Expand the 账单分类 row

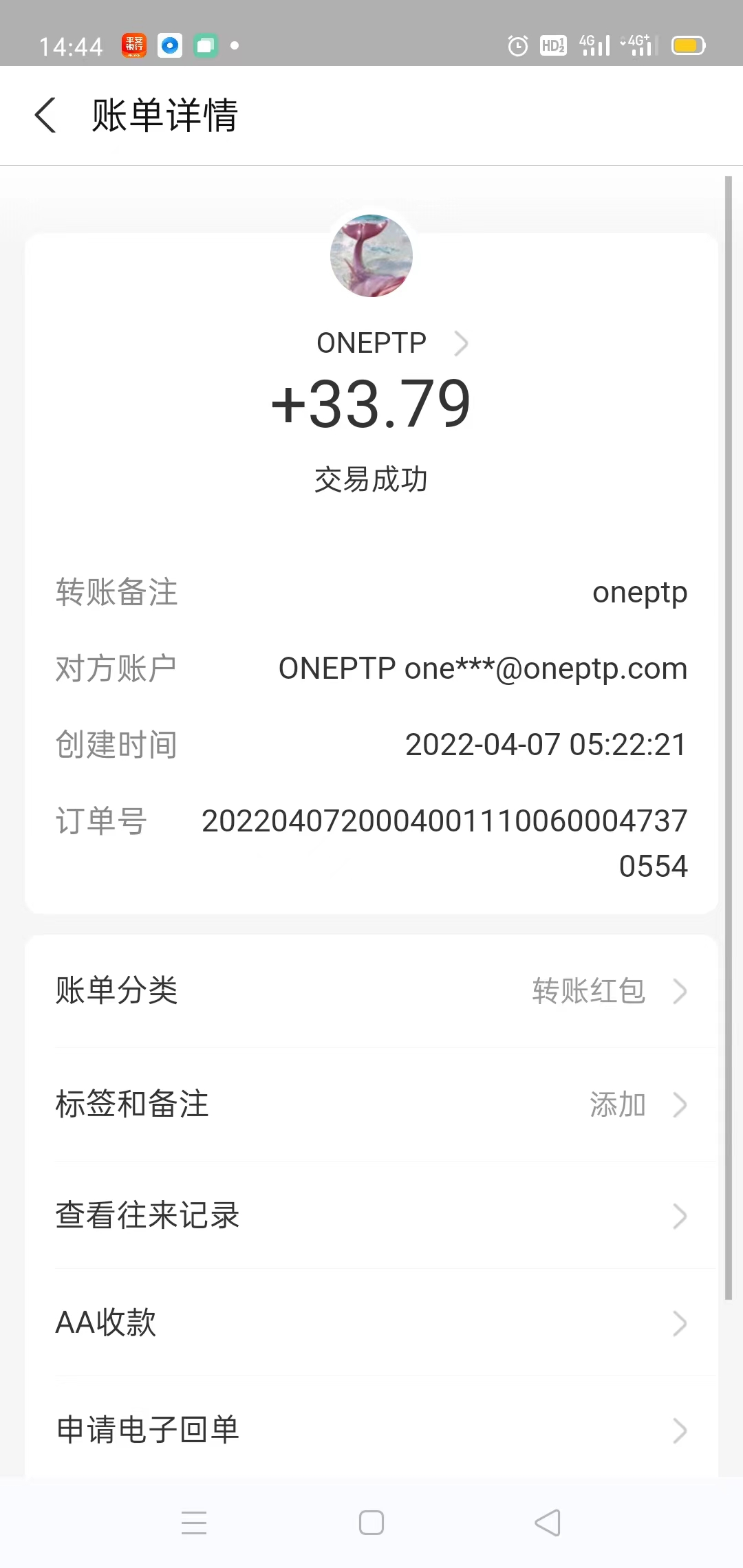(x=680, y=991)
